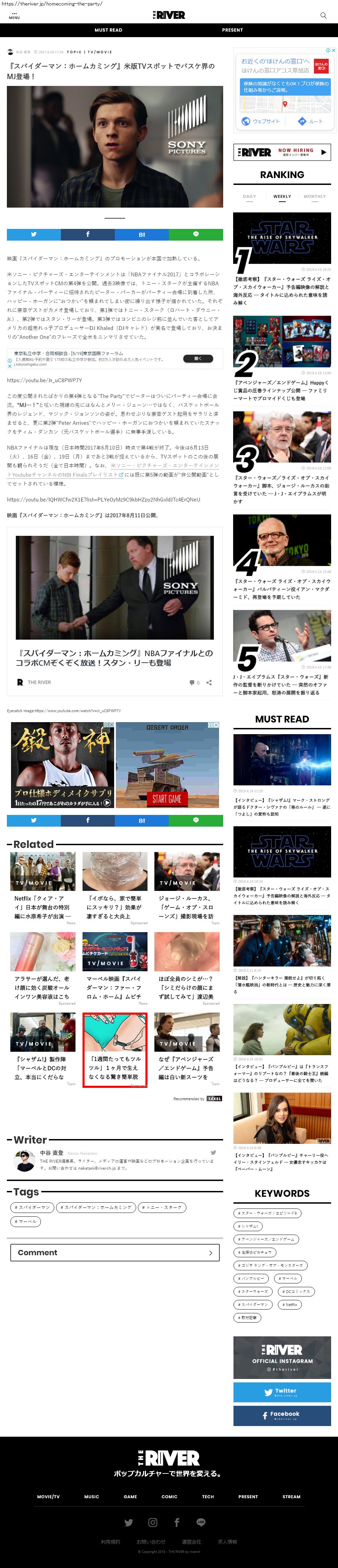
Task: Switch to the PRESENT tab
Action: click(232, 30)
